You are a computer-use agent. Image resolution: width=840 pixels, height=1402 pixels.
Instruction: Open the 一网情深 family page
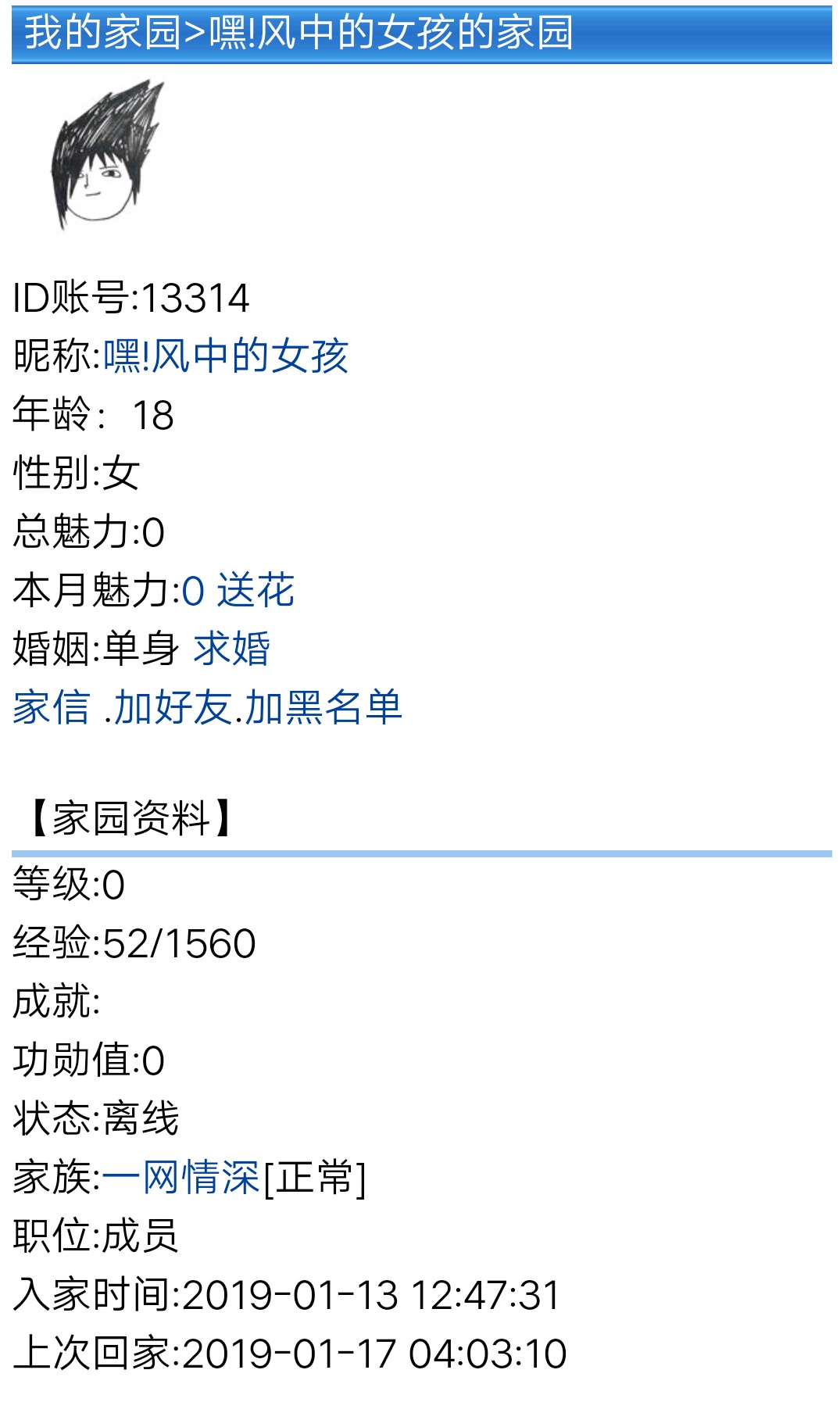tap(181, 1178)
